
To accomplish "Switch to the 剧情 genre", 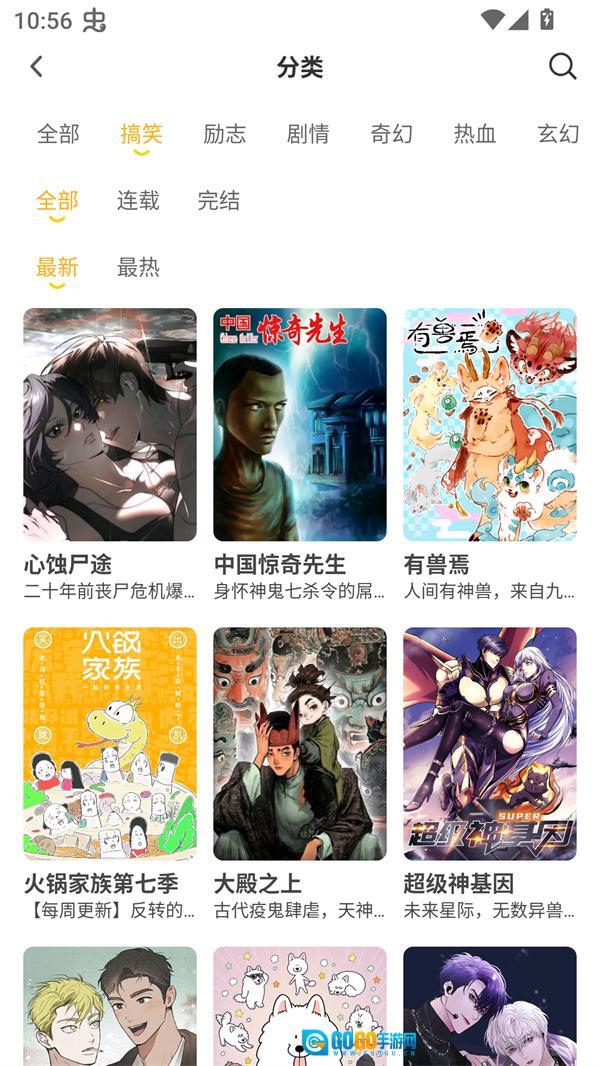I will pos(308,134).
